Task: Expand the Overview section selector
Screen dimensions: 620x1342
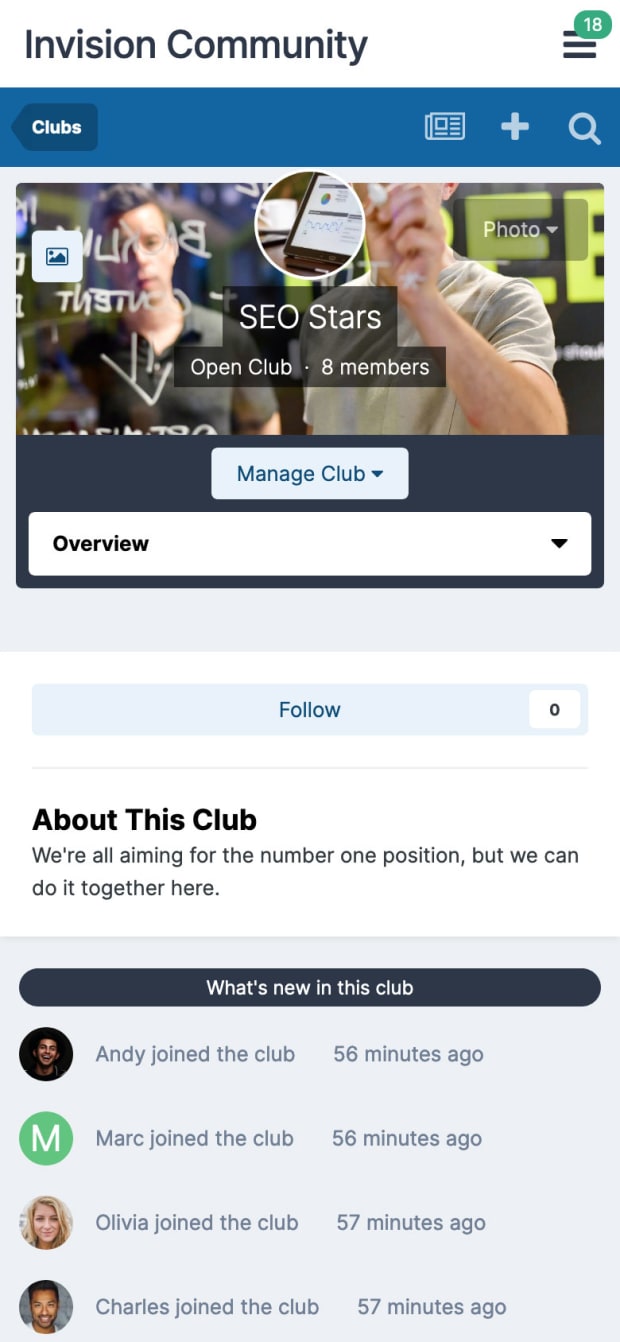Action: pyautogui.click(x=310, y=544)
